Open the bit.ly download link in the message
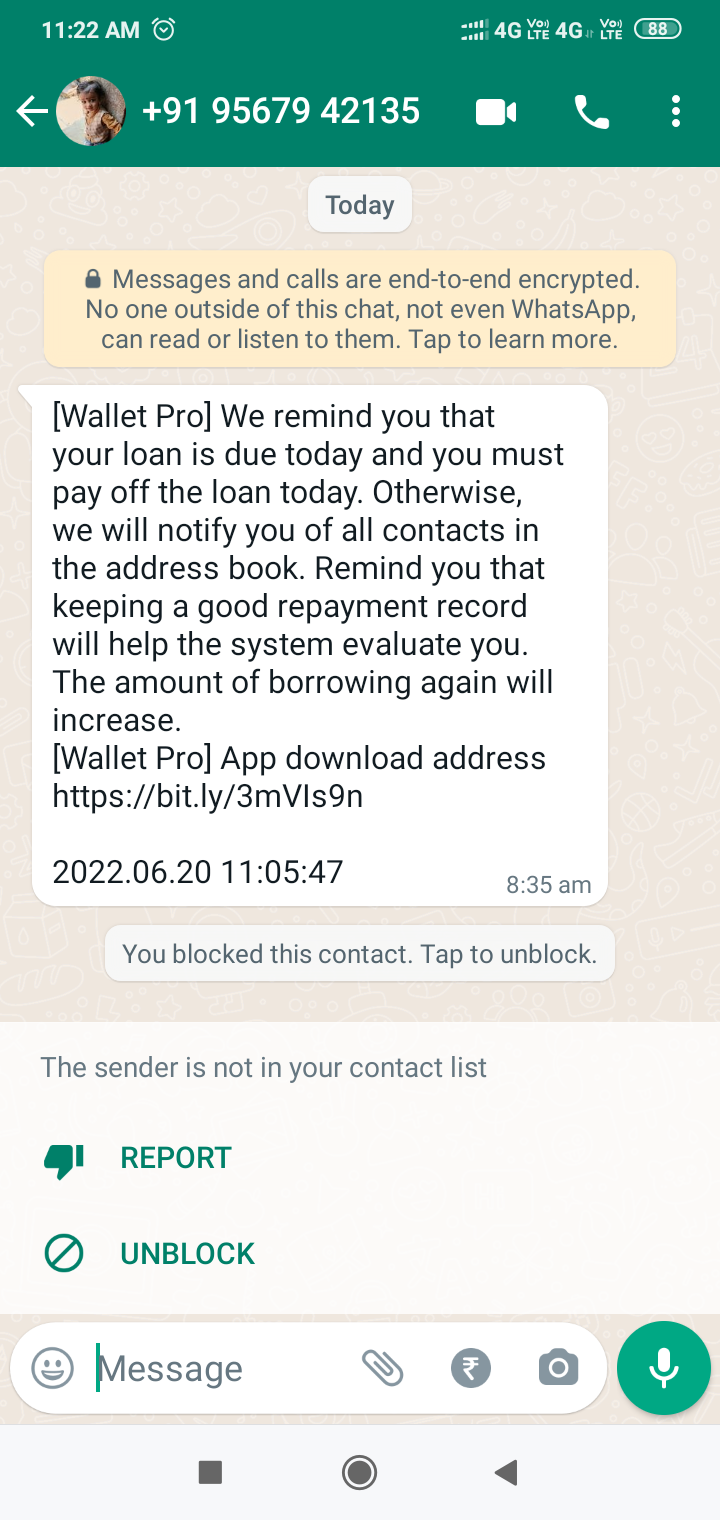 [x=207, y=796]
